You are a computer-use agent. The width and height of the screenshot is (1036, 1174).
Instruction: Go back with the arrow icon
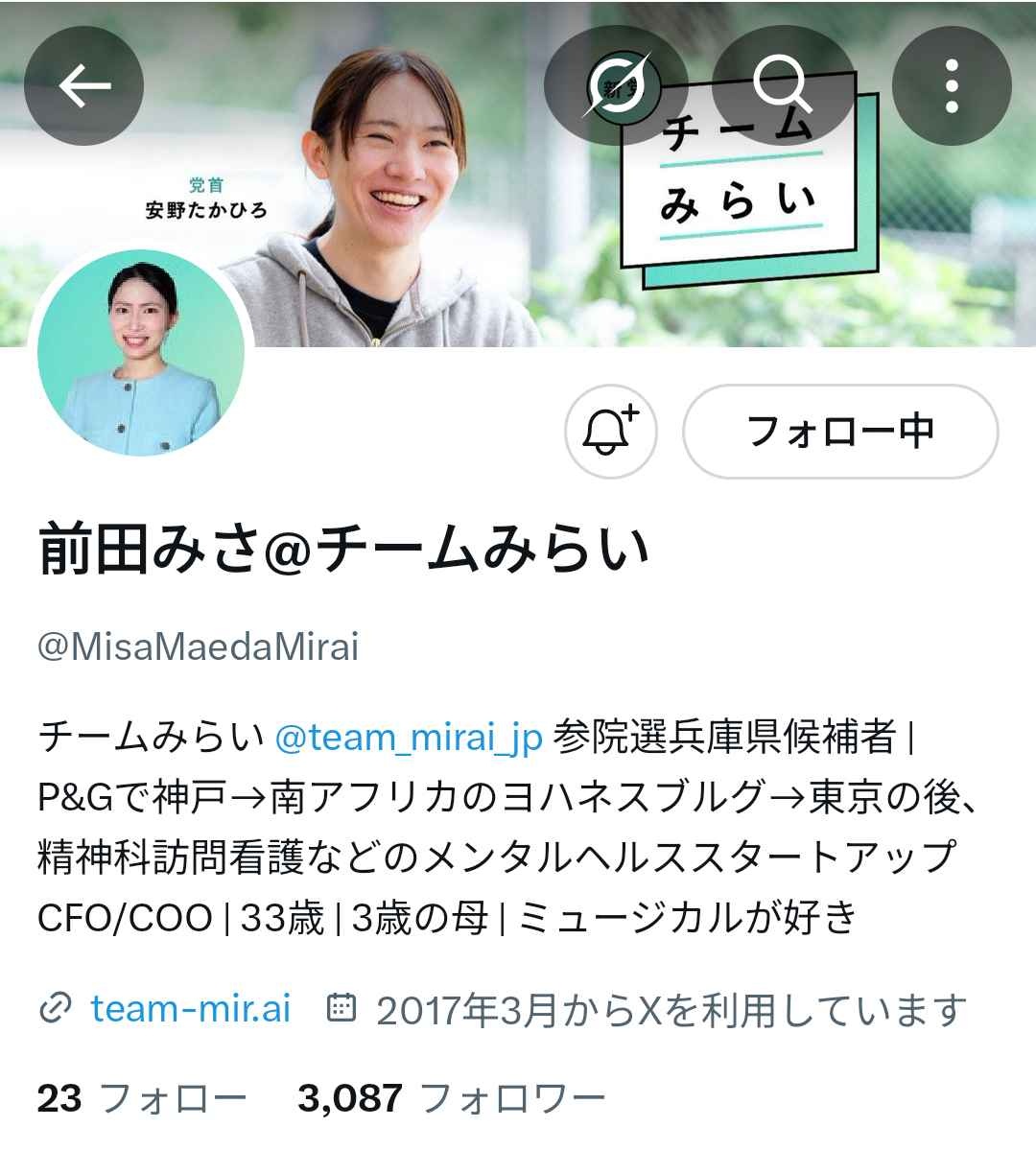tap(83, 86)
